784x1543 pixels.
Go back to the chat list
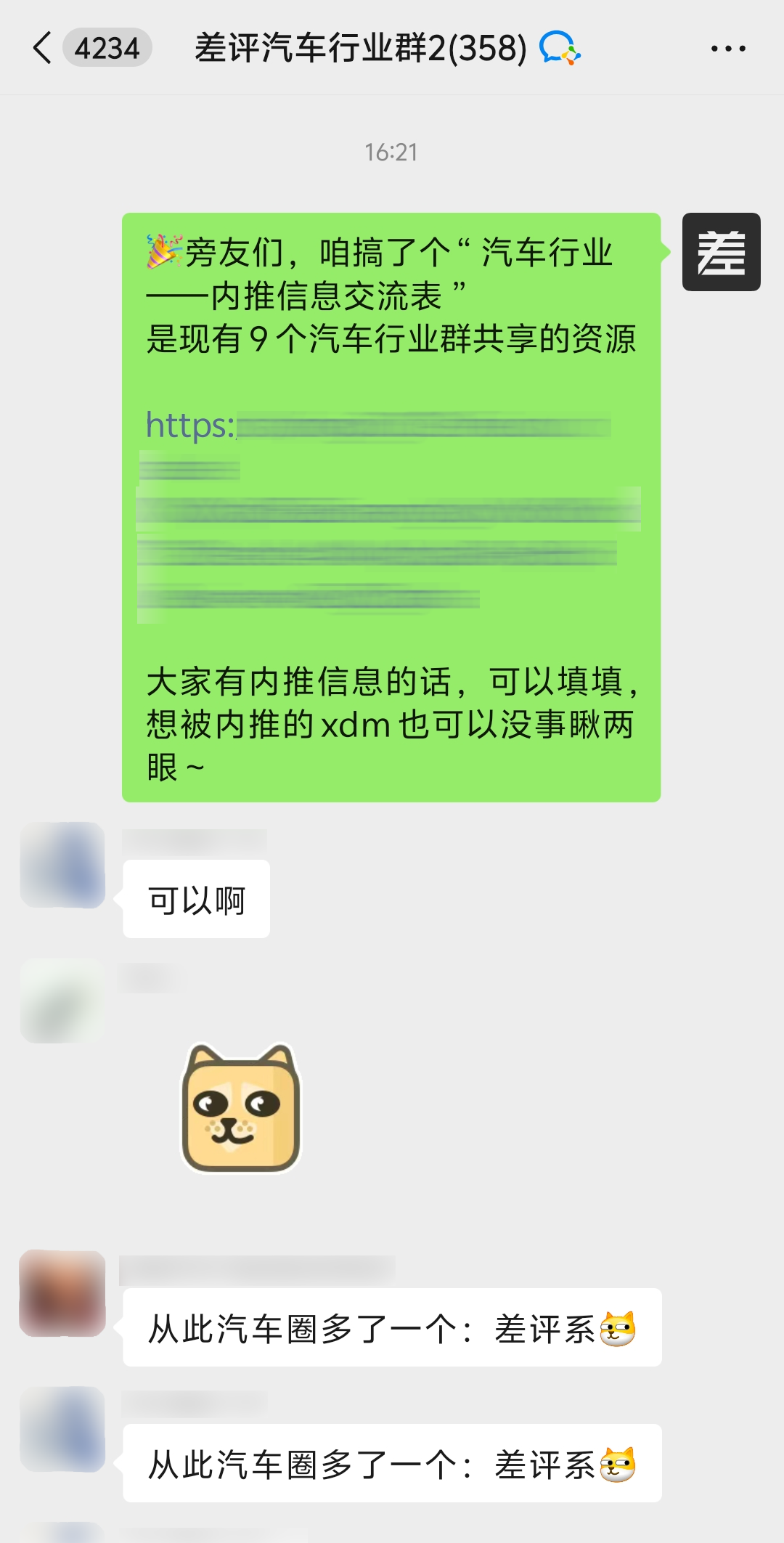pyautogui.click(x=44, y=49)
